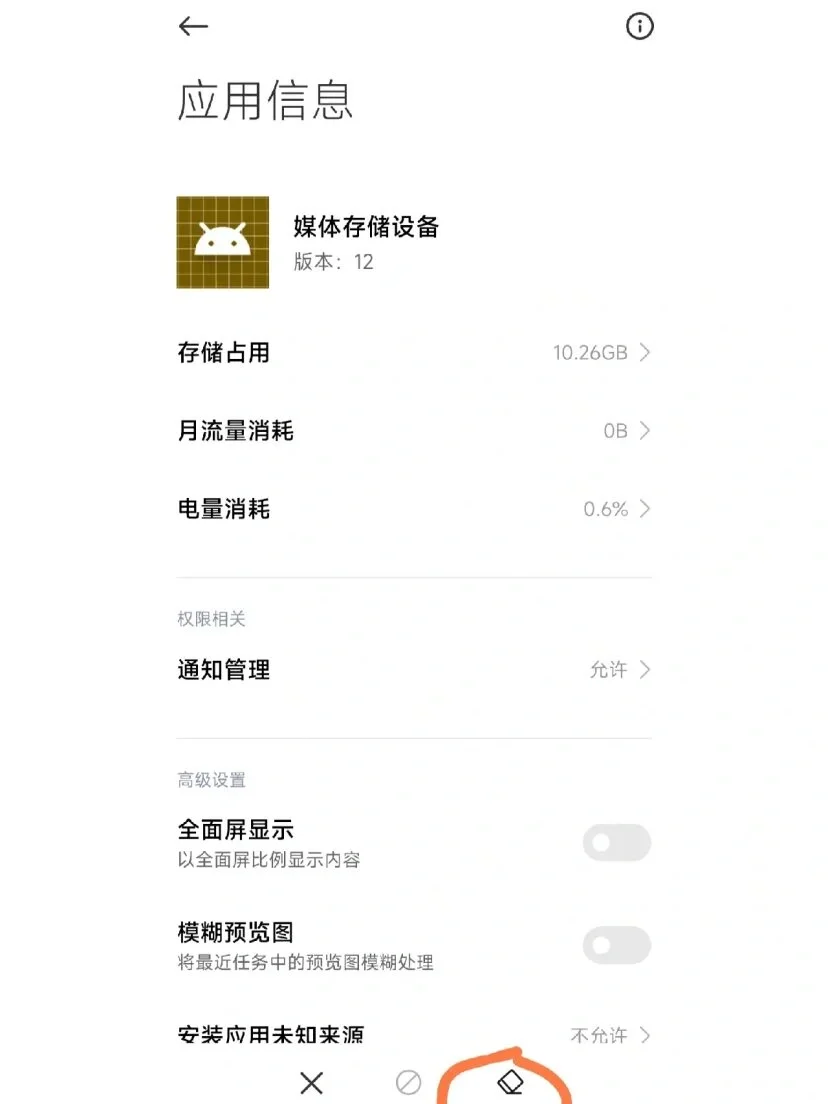The image size is (828, 1104).
Task: Click the 0.6% battery usage value
Action: (605, 509)
